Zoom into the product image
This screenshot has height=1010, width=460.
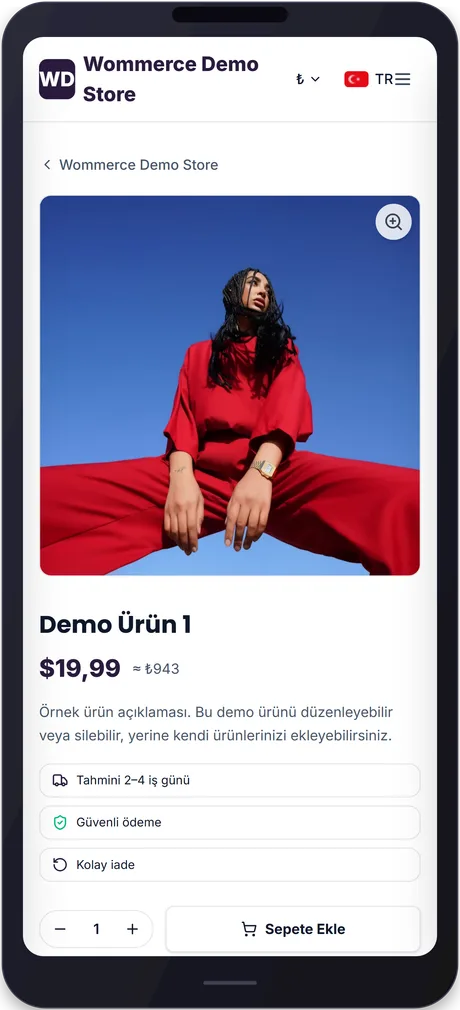click(394, 222)
